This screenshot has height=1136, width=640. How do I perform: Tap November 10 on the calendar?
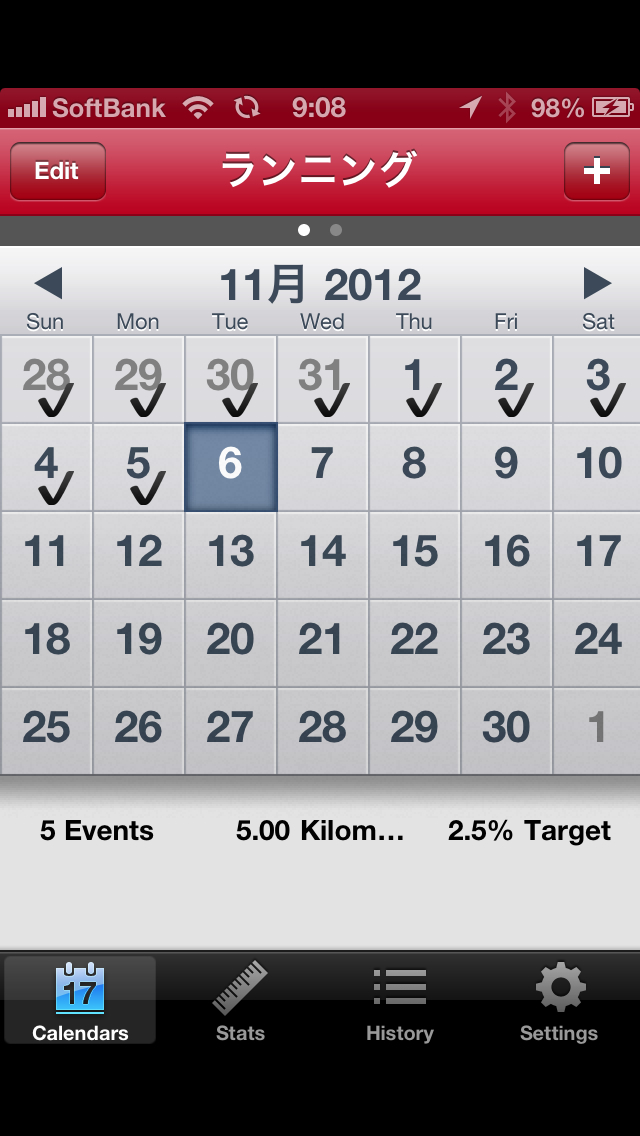point(598,467)
